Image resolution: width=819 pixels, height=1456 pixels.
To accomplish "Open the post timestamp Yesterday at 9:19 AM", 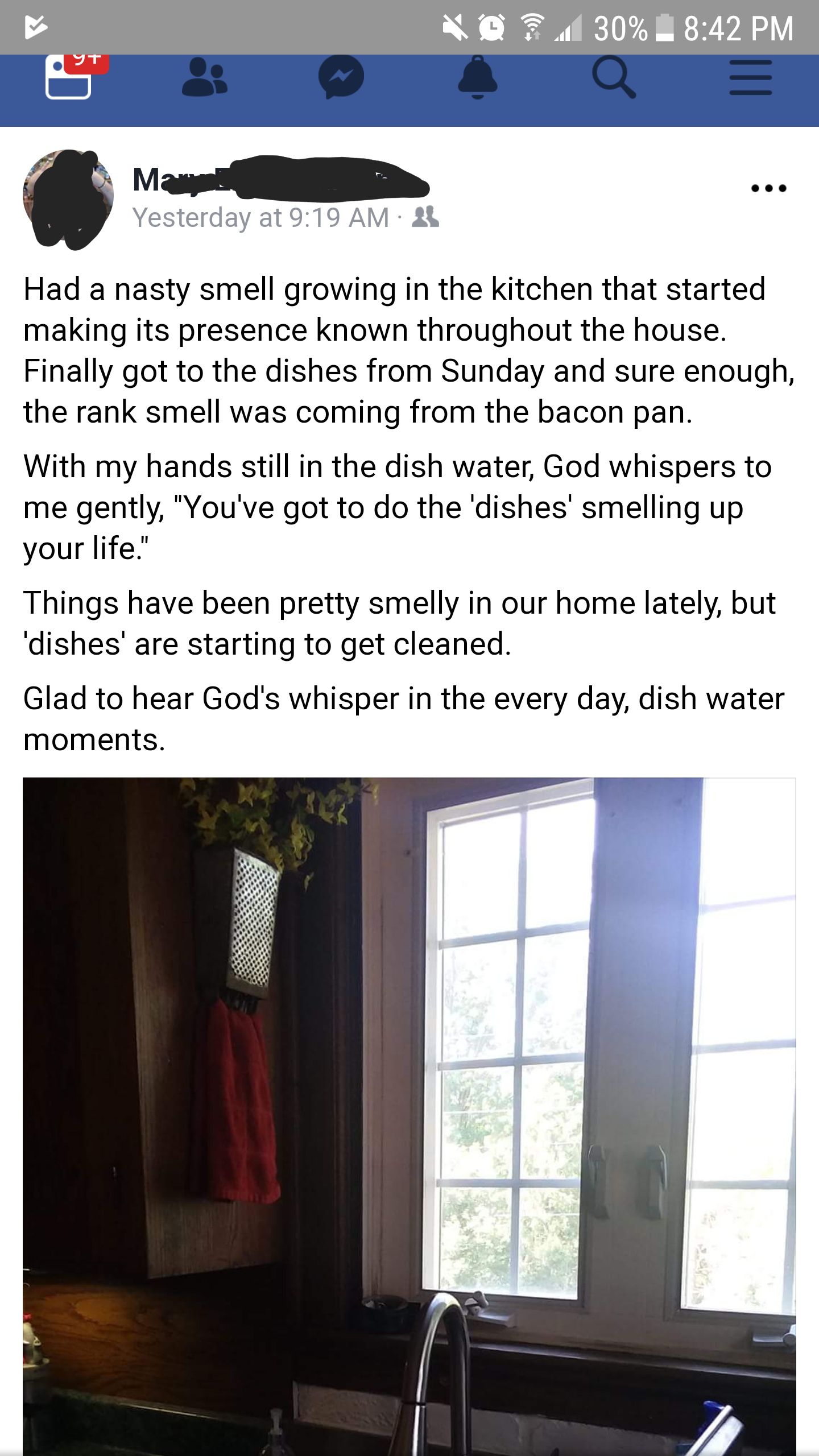I will [x=260, y=218].
